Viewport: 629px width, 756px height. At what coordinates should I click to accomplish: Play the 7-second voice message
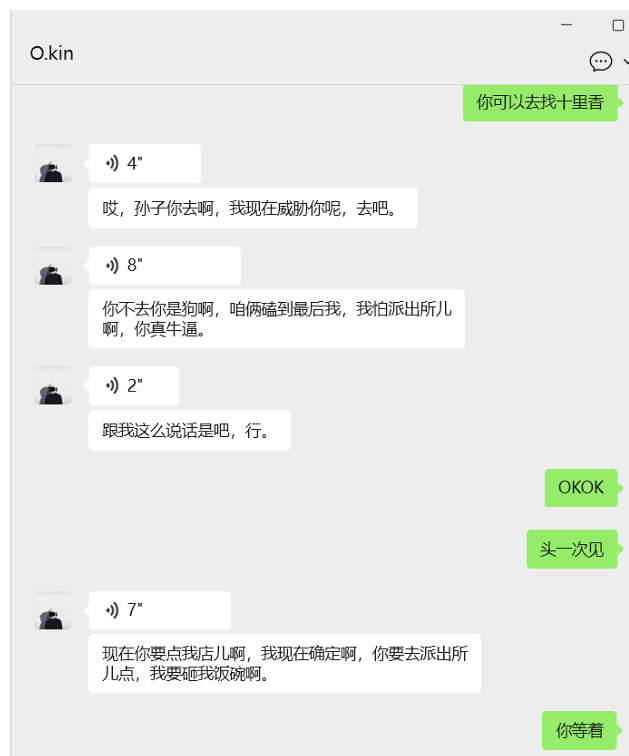click(x=159, y=610)
